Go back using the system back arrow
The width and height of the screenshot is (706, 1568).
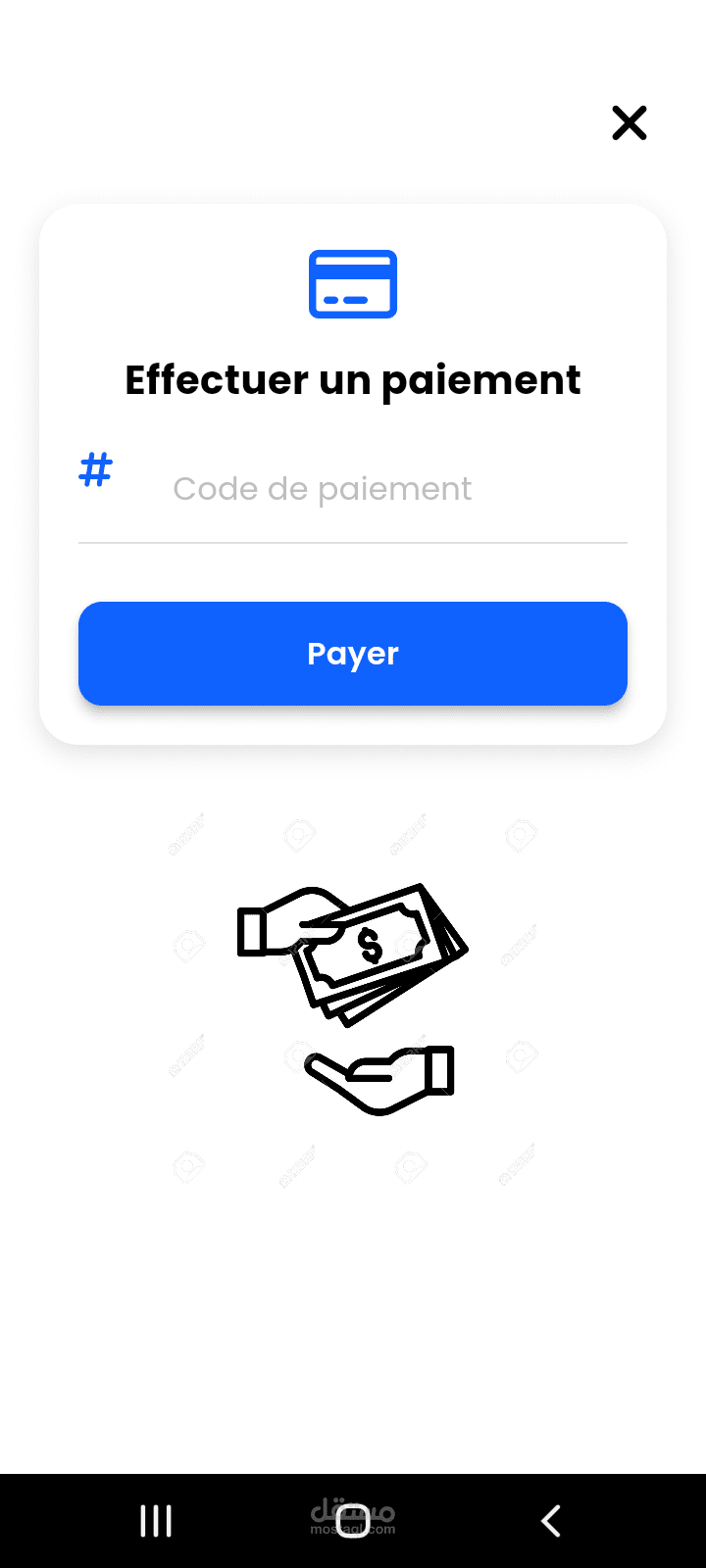click(551, 1521)
